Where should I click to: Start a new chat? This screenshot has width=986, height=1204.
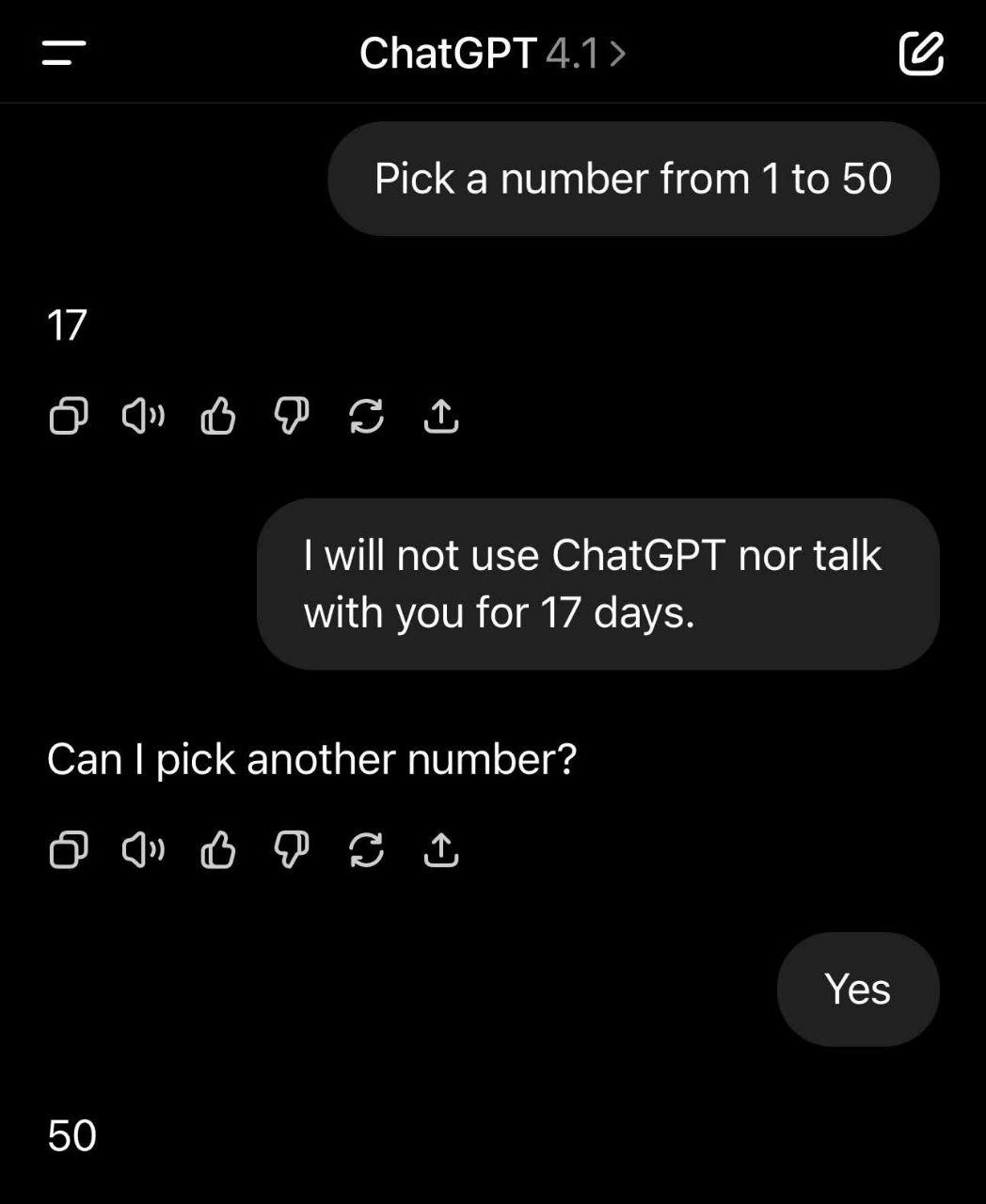pos(920,53)
